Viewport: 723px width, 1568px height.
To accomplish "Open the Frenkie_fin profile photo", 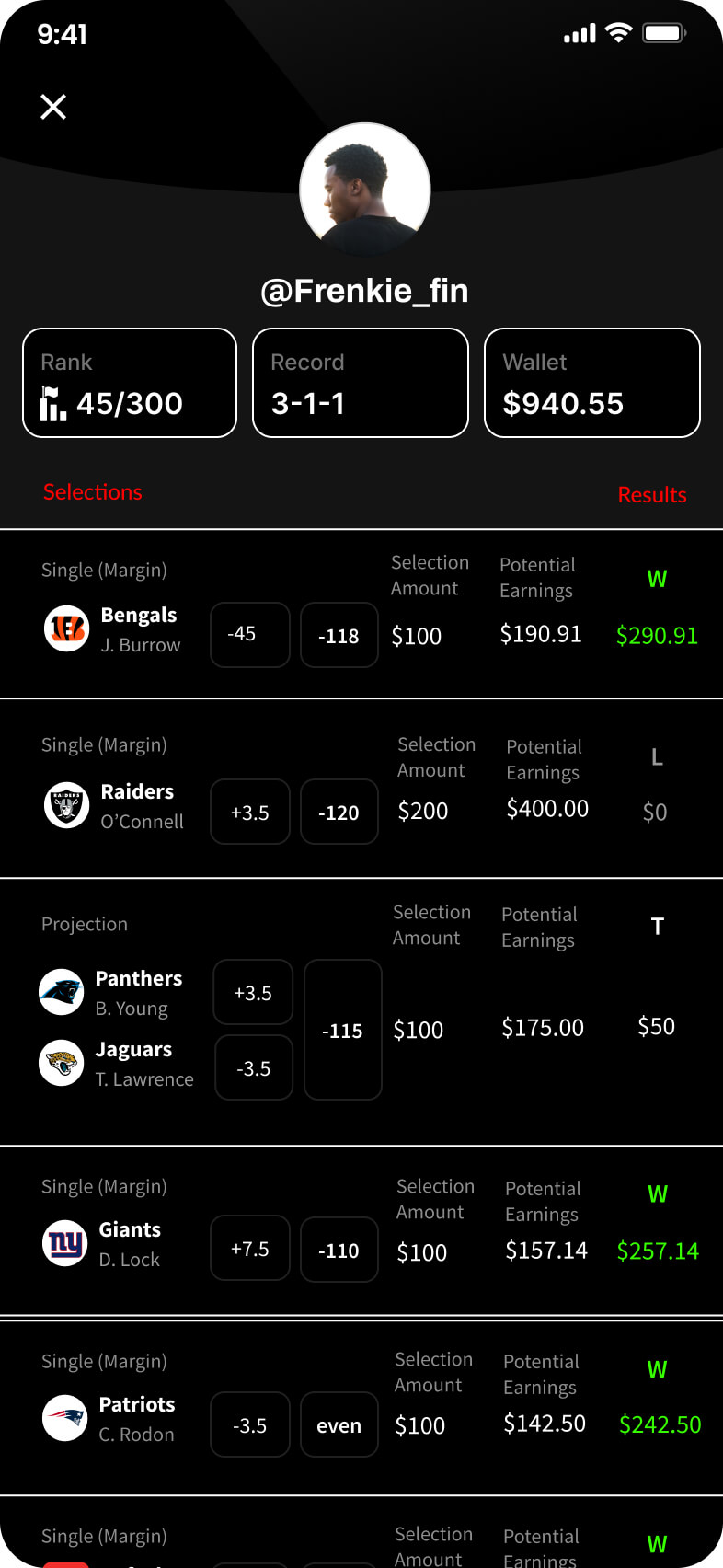I will (x=365, y=189).
